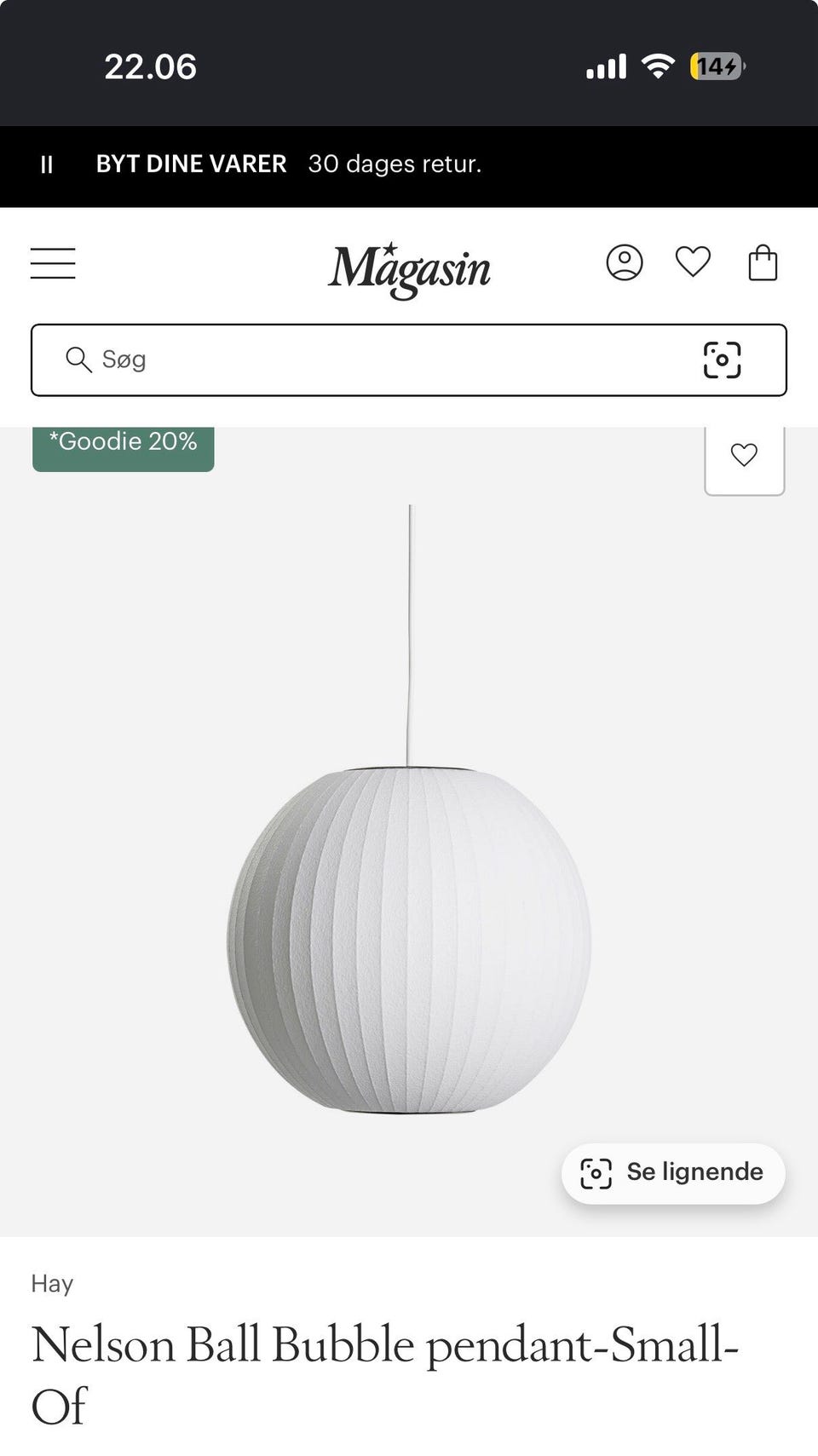Open the hamburger menu

(53, 263)
